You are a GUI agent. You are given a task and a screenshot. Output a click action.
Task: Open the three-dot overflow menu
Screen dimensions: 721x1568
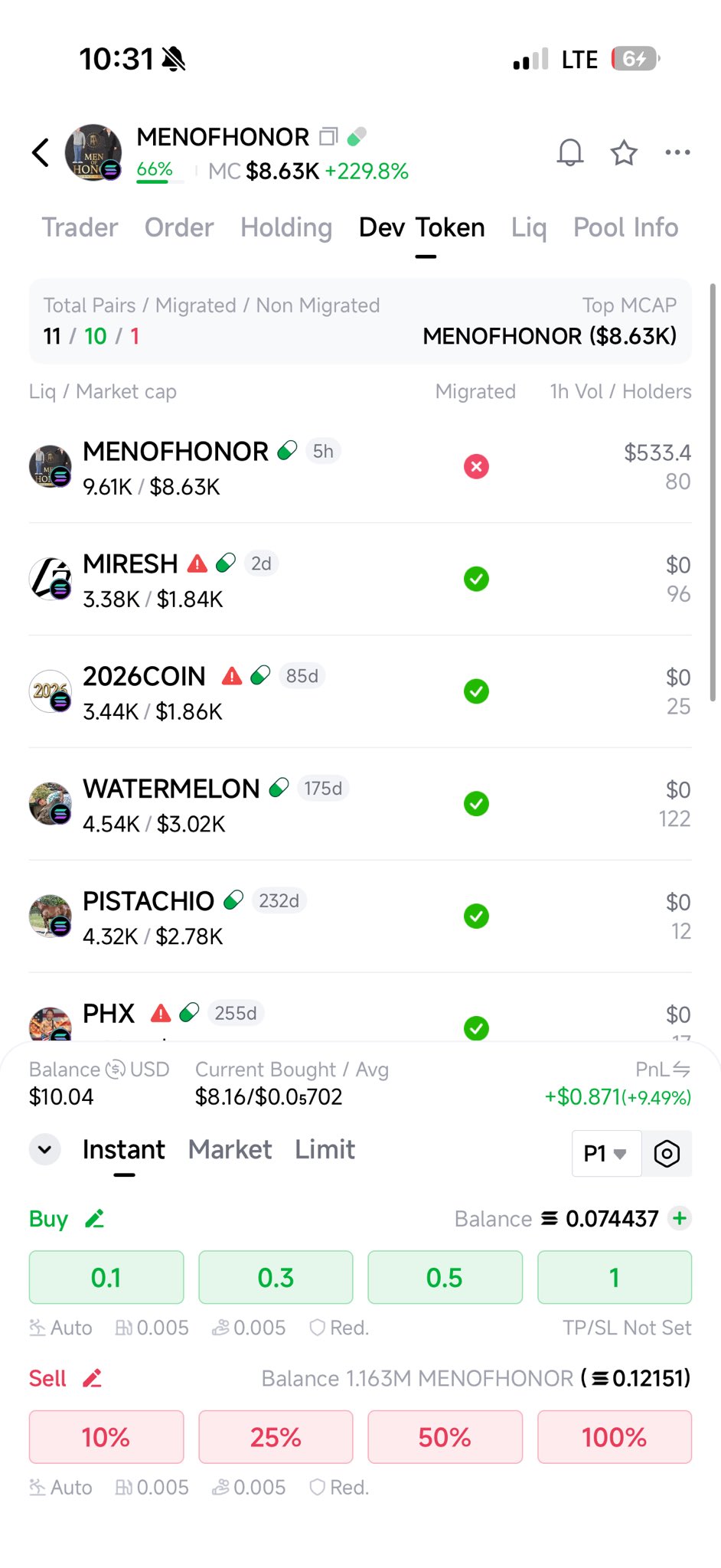pos(677,152)
